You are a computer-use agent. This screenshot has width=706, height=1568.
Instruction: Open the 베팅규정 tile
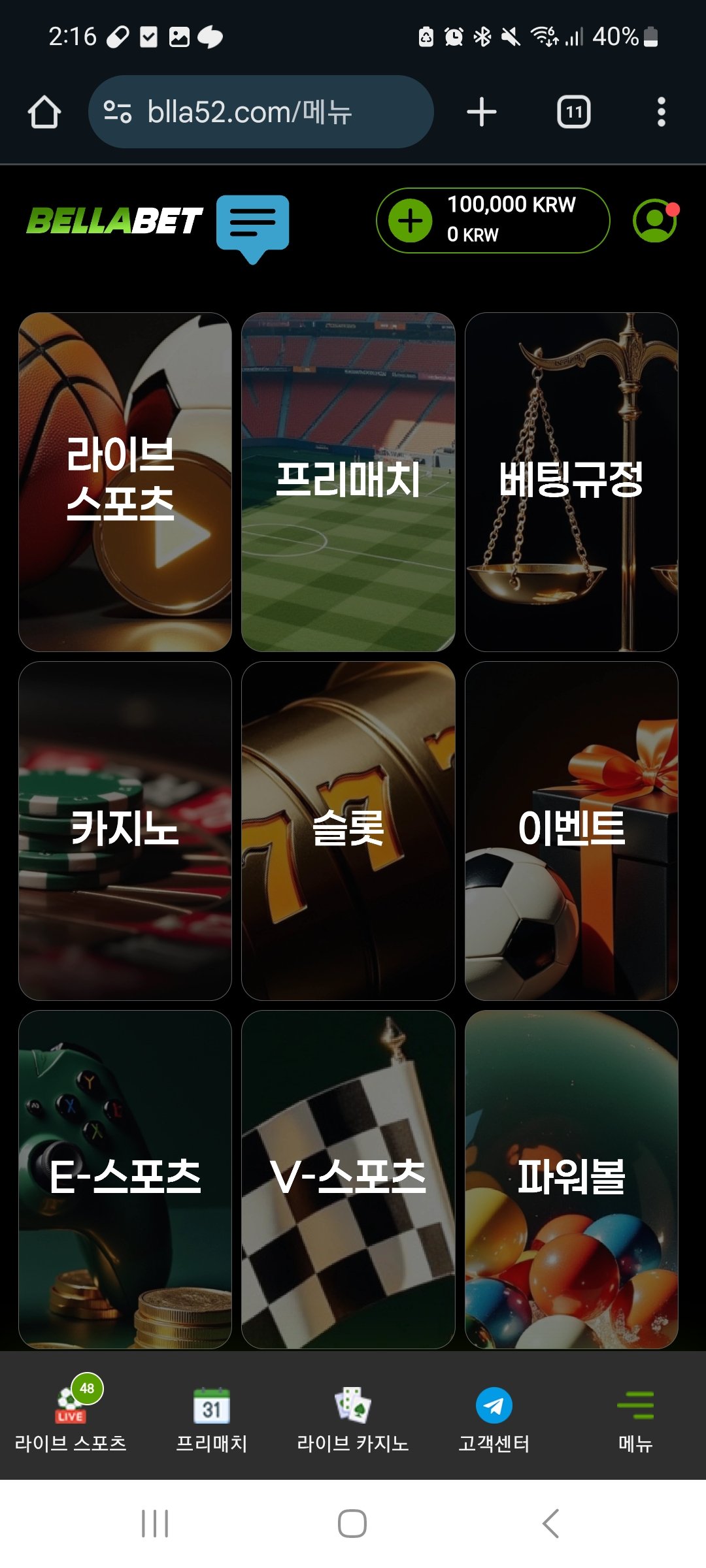point(571,482)
